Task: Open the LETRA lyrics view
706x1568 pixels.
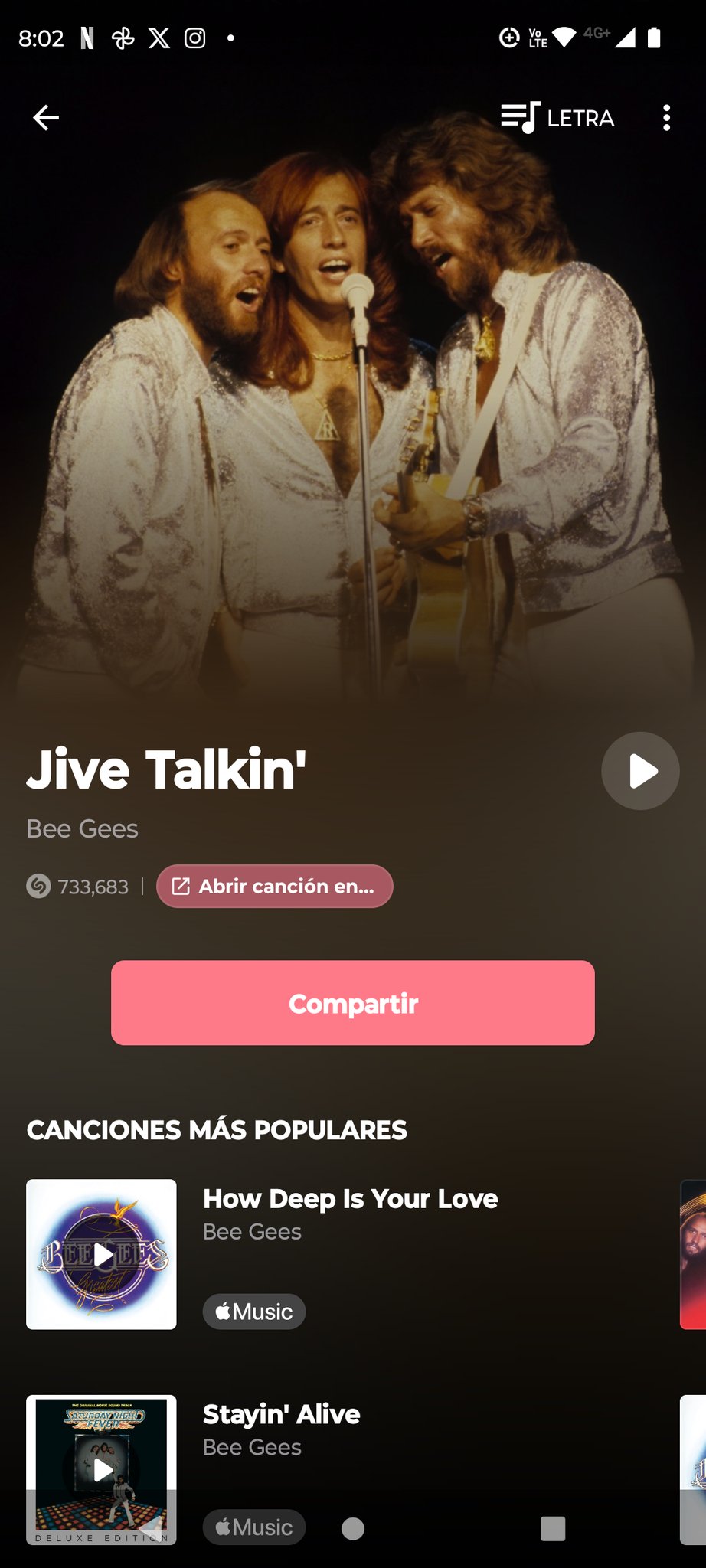Action: click(557, 118)
